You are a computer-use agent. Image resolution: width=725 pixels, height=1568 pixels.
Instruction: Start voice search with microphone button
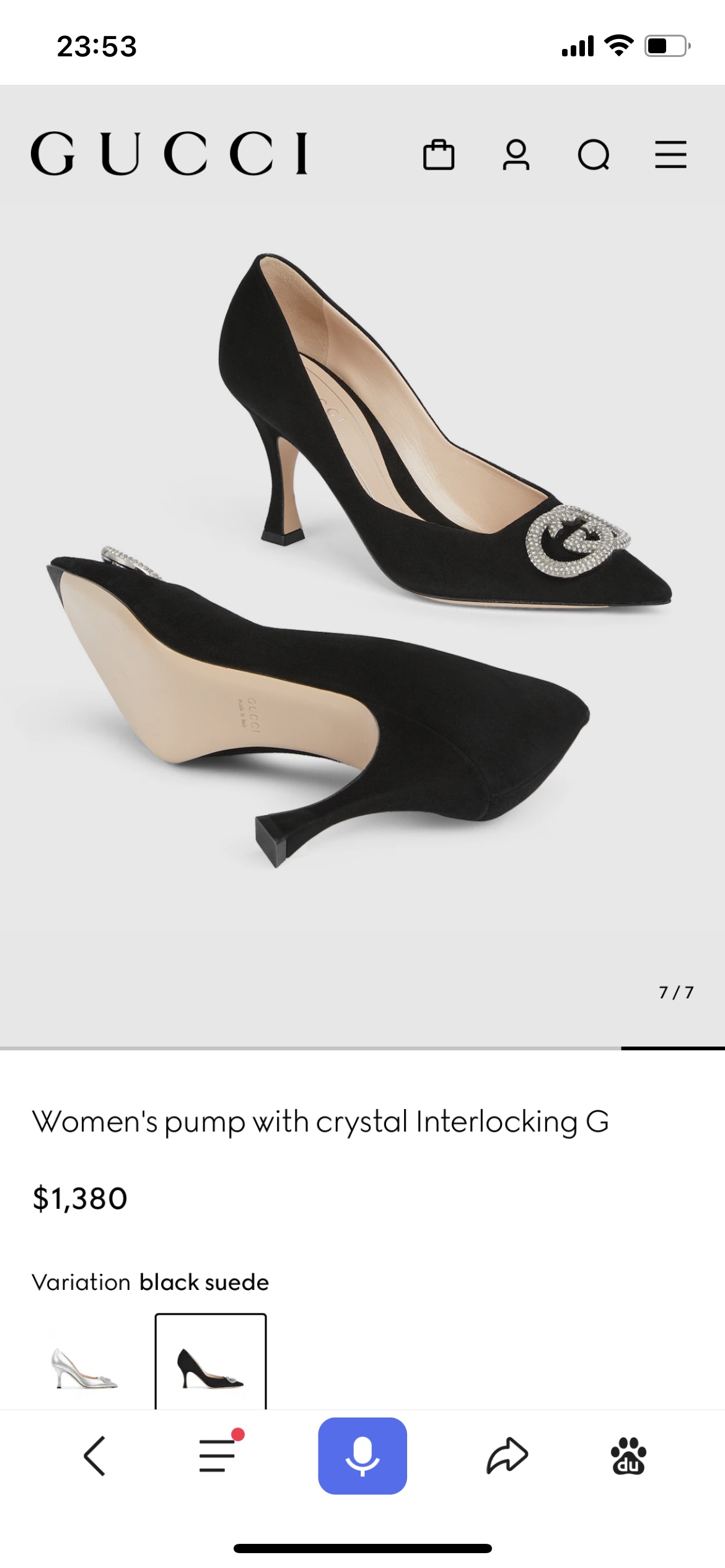[x=362, y=1456]
